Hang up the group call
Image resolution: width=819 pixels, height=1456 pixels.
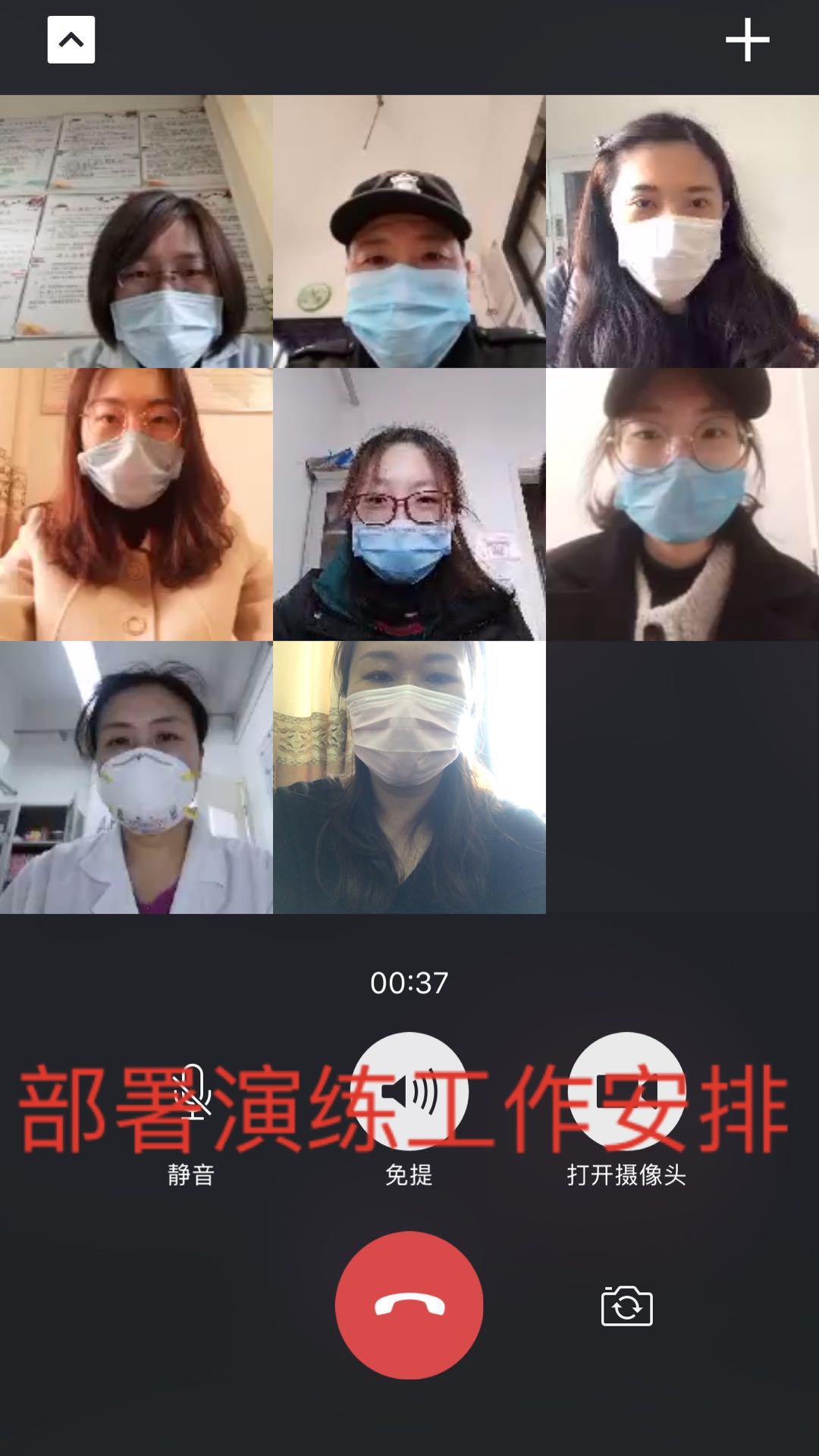point(409,1305)
